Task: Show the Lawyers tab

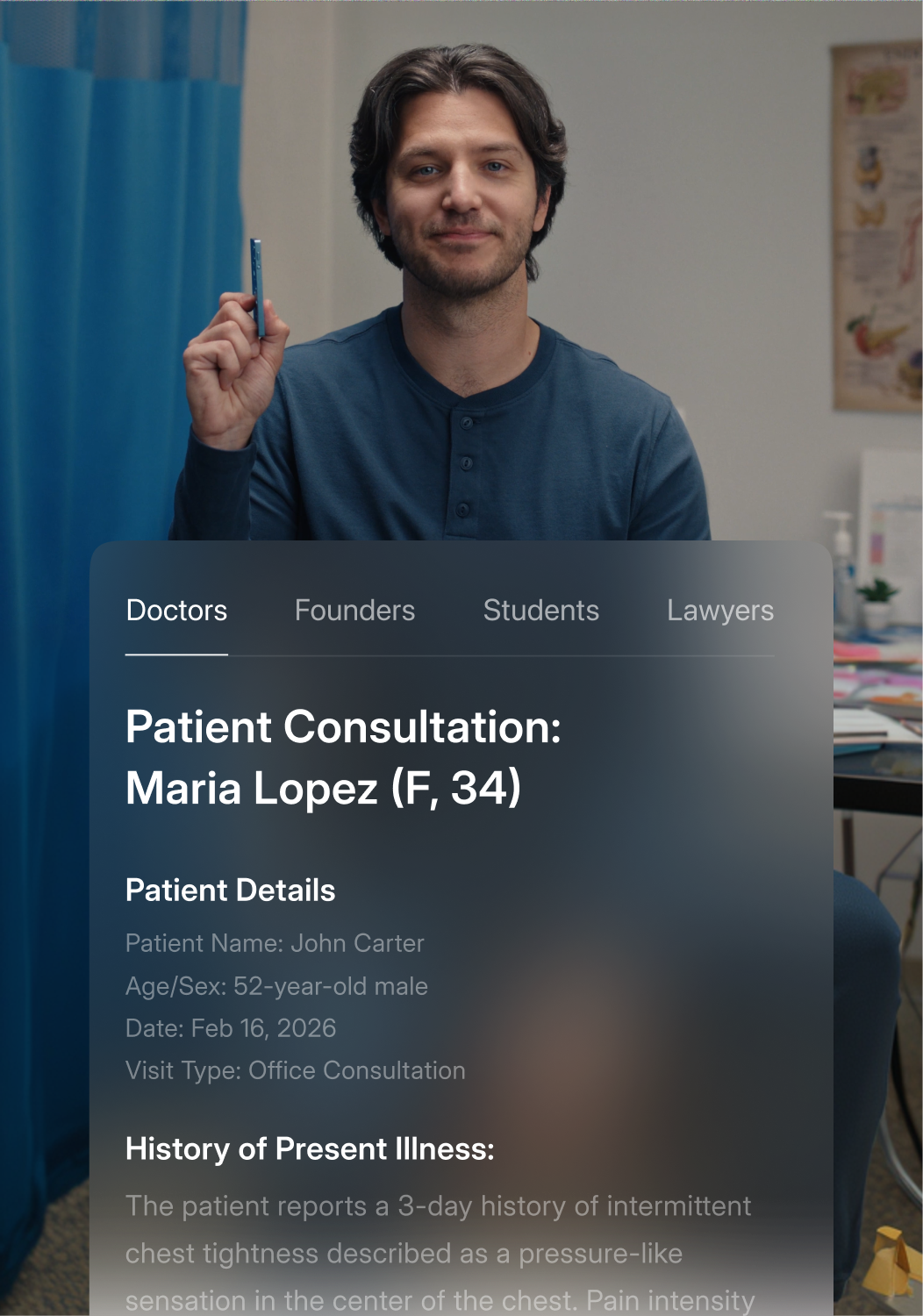Action: [719, 611]
